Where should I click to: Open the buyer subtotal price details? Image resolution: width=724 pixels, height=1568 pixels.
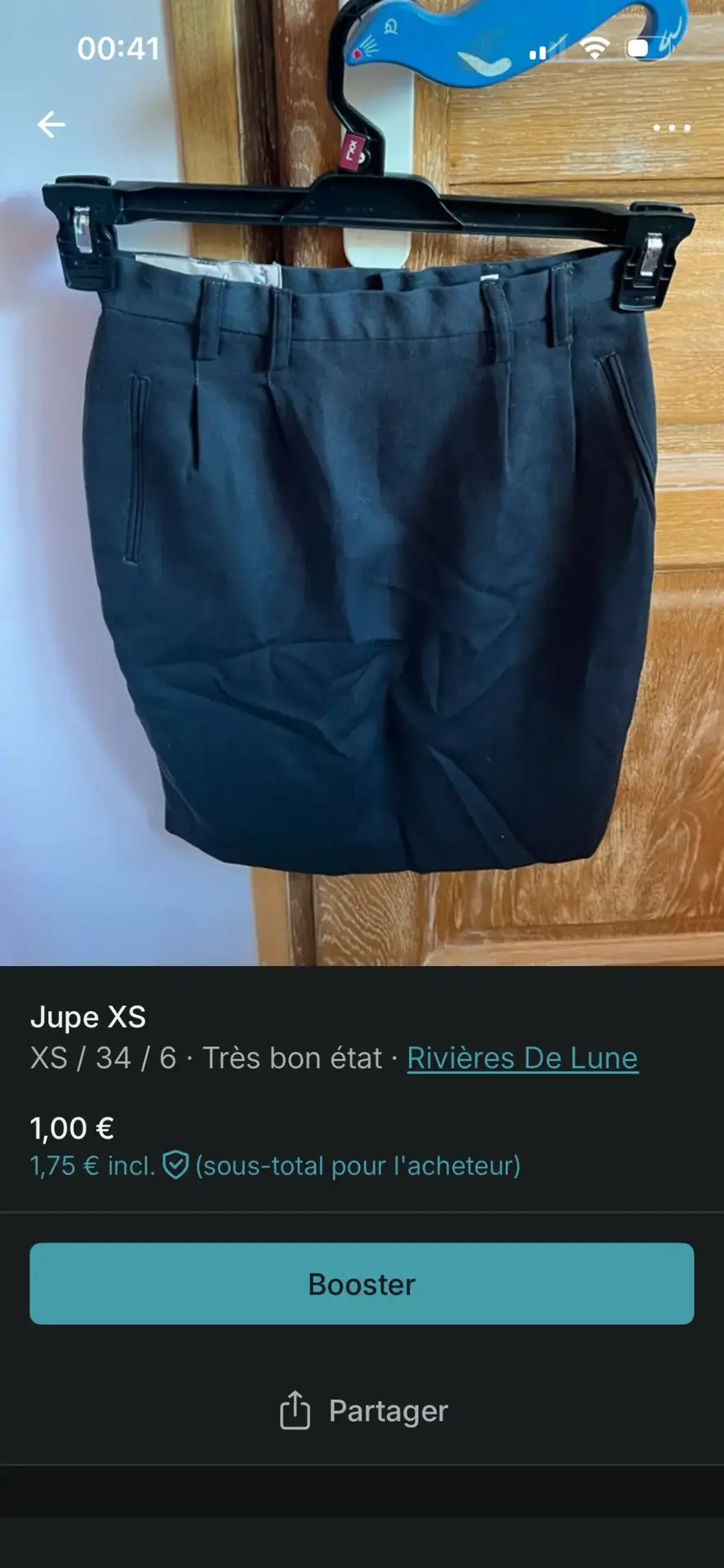pyautogui.click(x=274, y=1165)
